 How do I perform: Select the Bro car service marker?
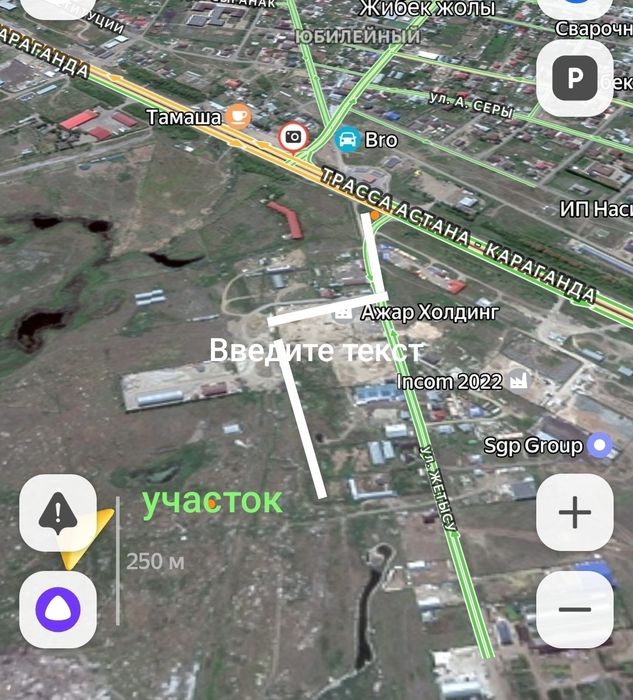click(x=348, y=139)
